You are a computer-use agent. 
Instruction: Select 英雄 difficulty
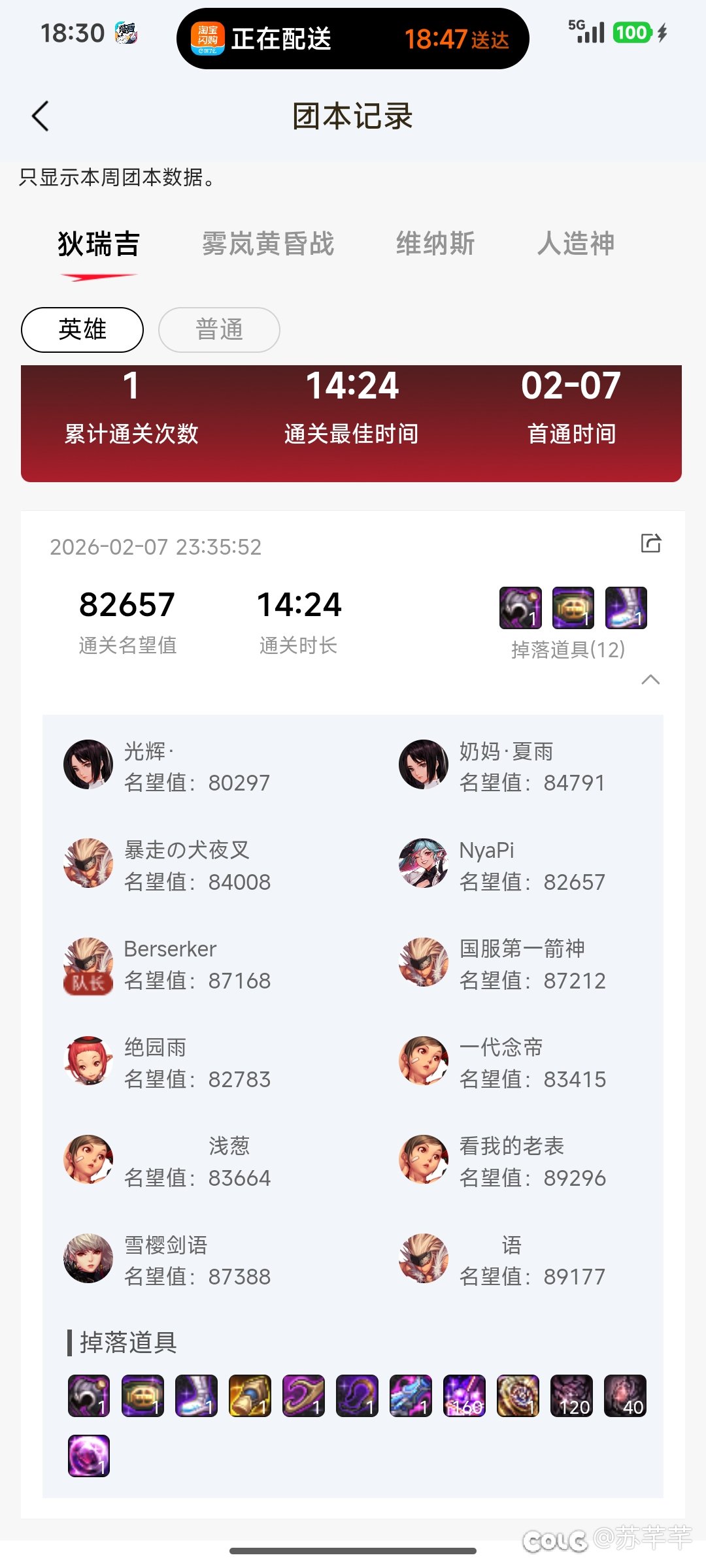click(82, 329)
